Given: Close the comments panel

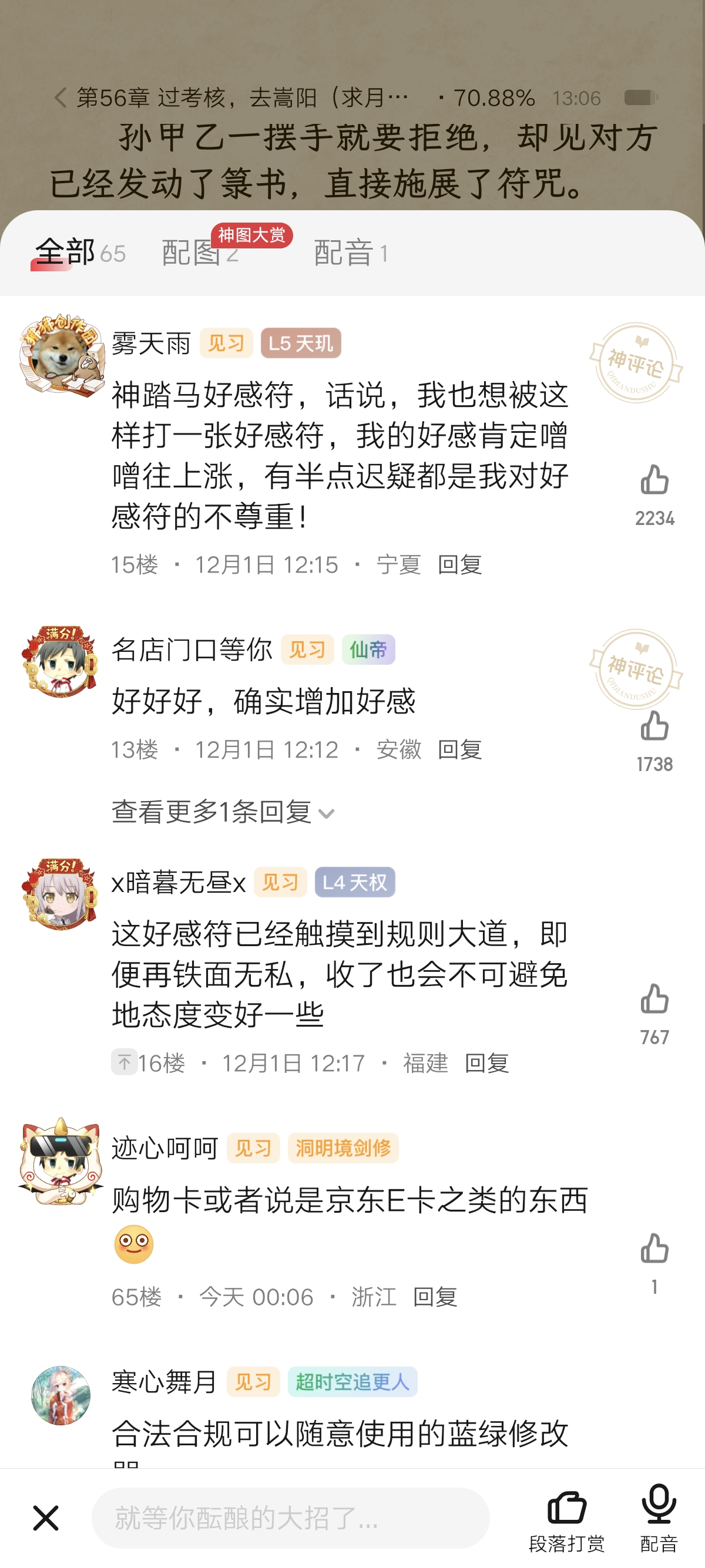Looking at the screenshot, I should coord(46,1518).
